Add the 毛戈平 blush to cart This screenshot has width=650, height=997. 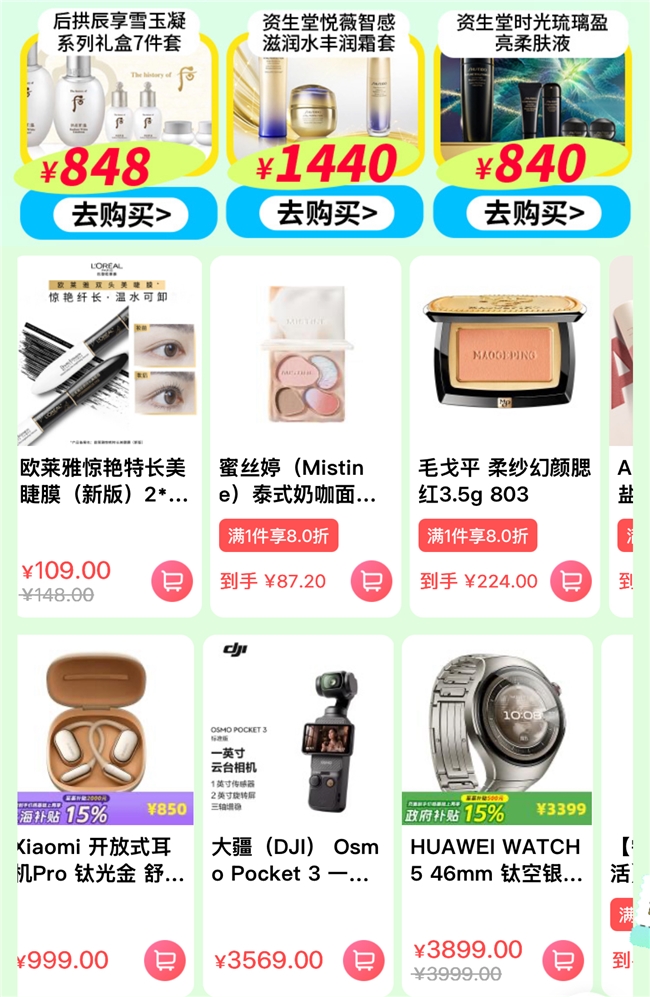(571, 581)
